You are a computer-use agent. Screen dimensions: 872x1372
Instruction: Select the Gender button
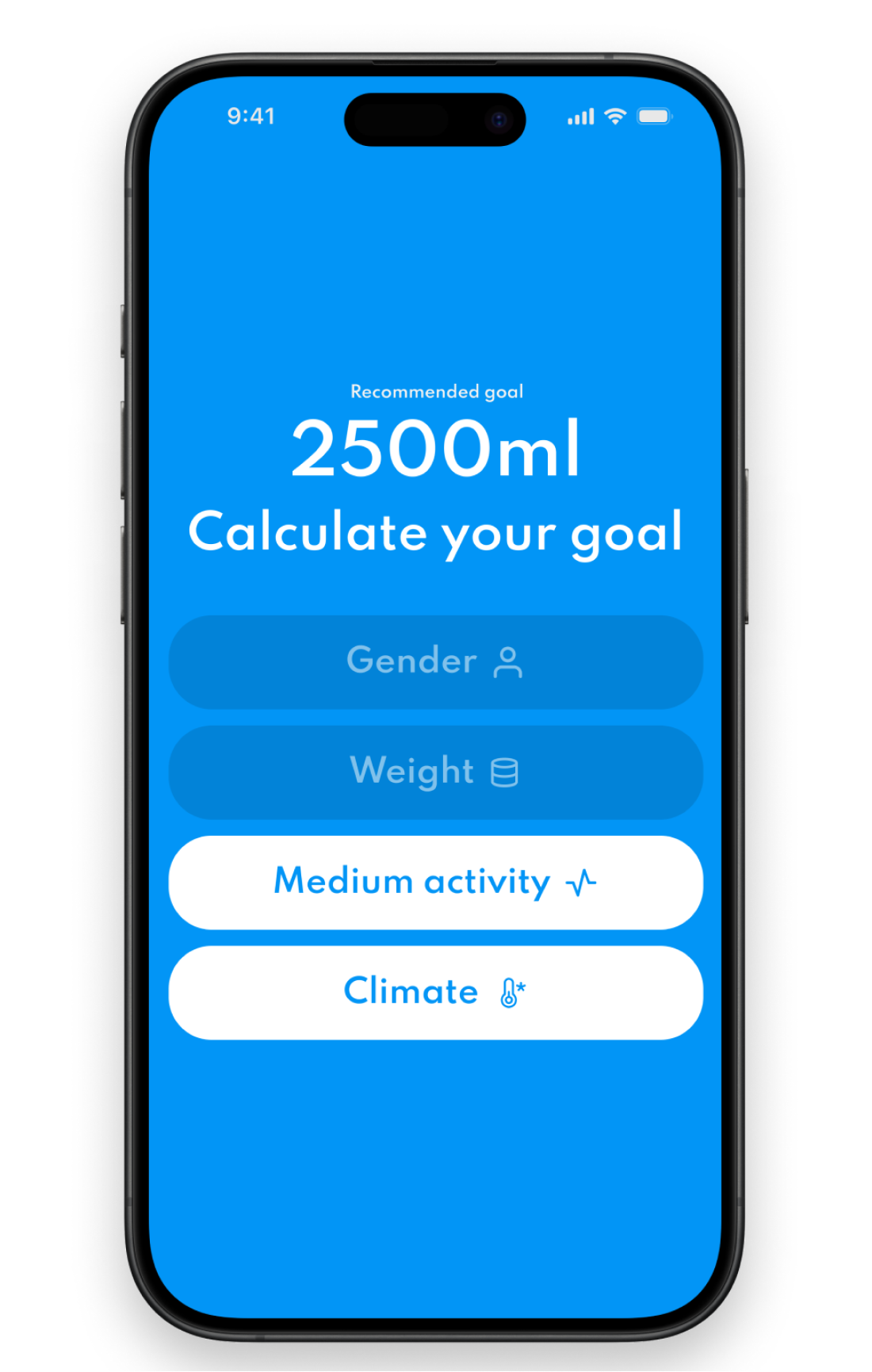[x=435, y=661]
